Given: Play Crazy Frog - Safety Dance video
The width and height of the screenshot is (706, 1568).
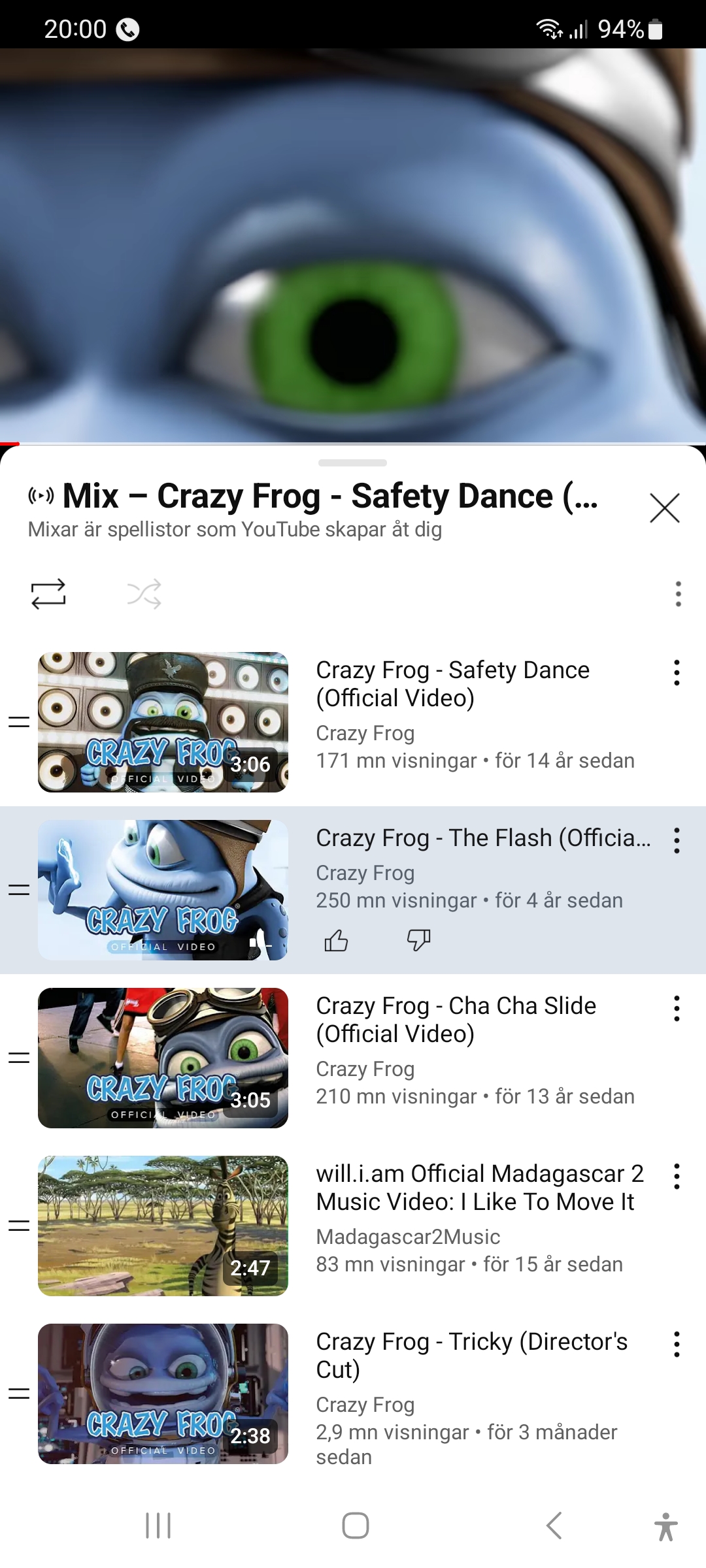Looking at the screenshot, I should tap(163, 722).
